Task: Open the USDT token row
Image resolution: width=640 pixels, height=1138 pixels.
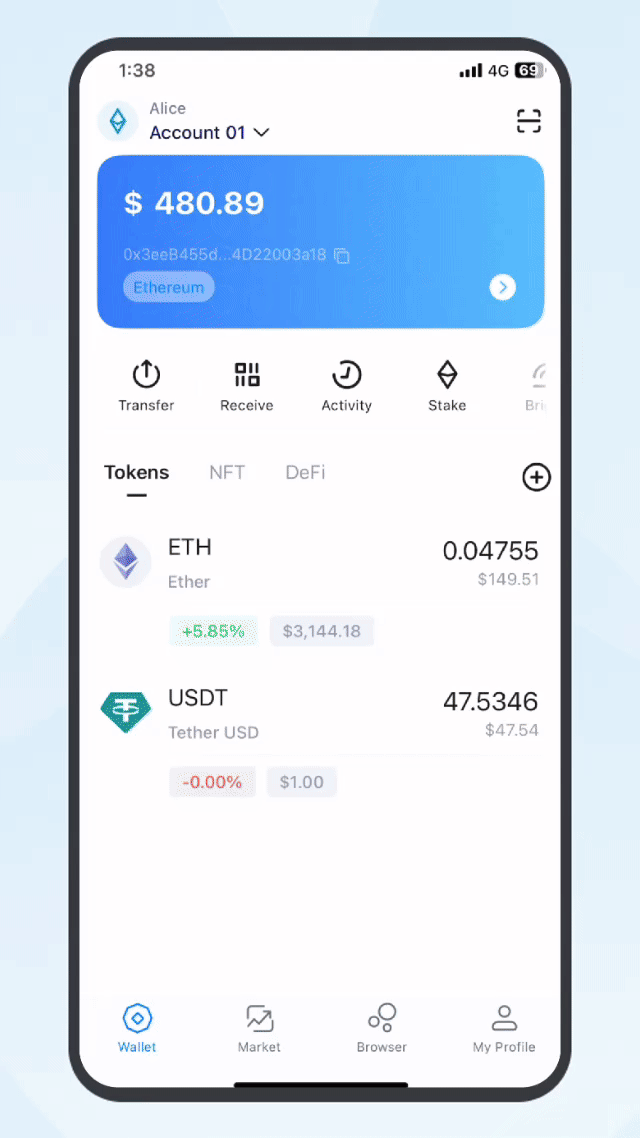Action: coord(320,714)
